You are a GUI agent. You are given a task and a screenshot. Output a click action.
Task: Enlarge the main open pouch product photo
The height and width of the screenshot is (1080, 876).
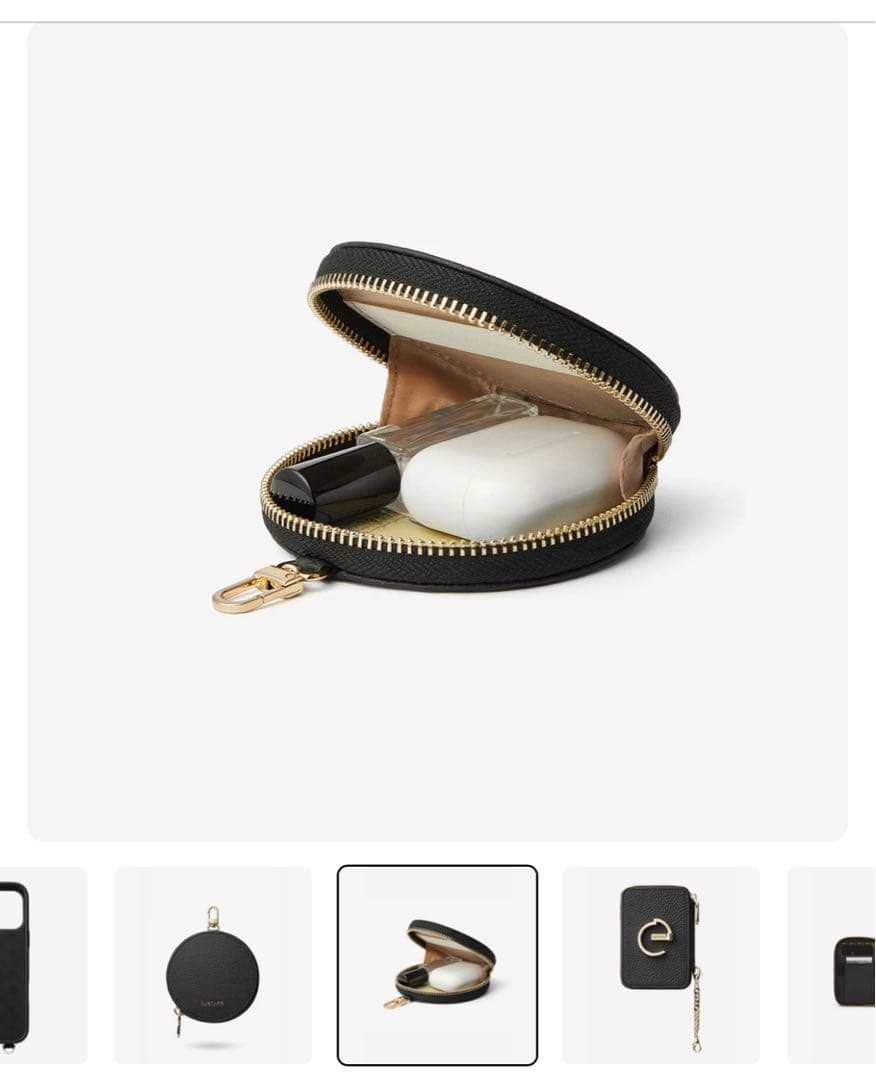pos(437,432)
